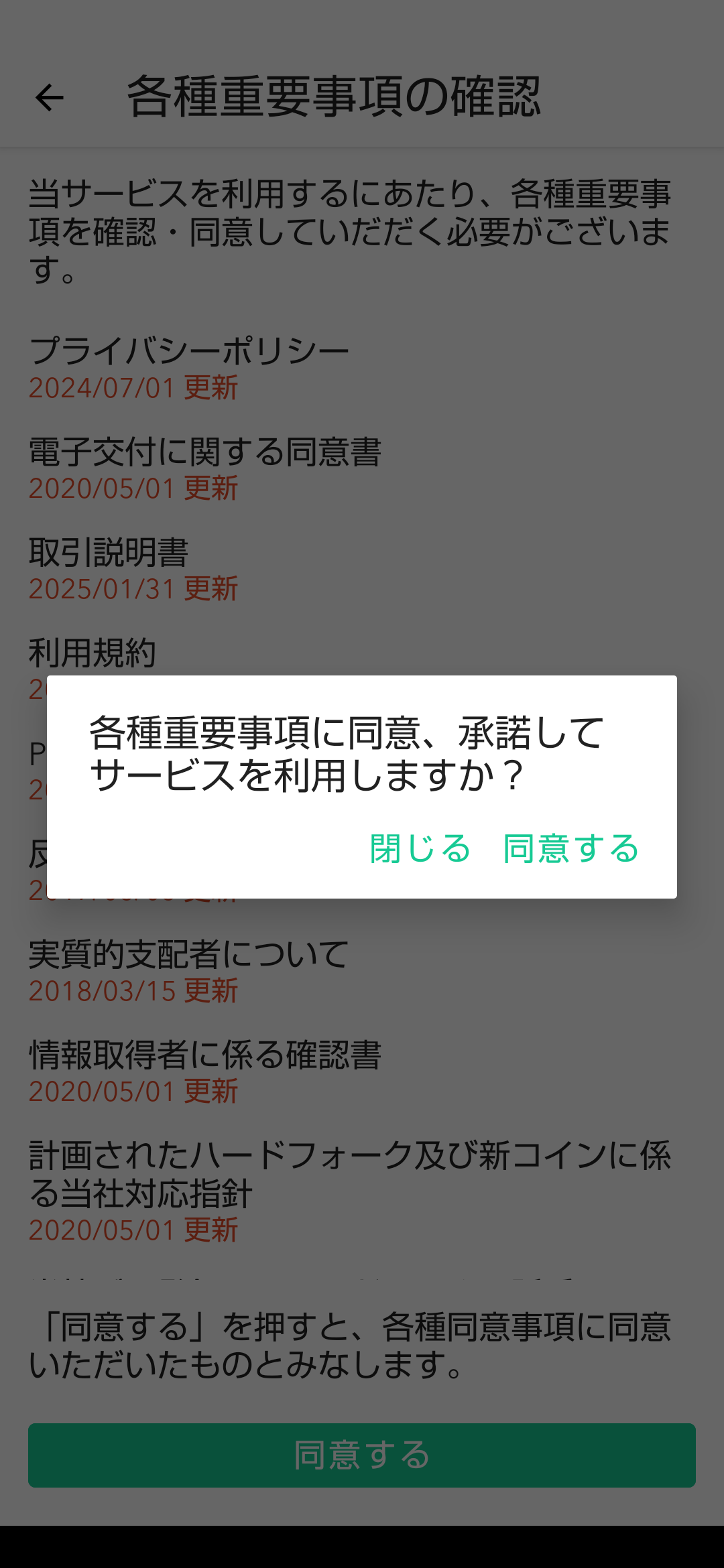
Task: Dismiss the dialog with 閉じる
Action: [420, 848]
